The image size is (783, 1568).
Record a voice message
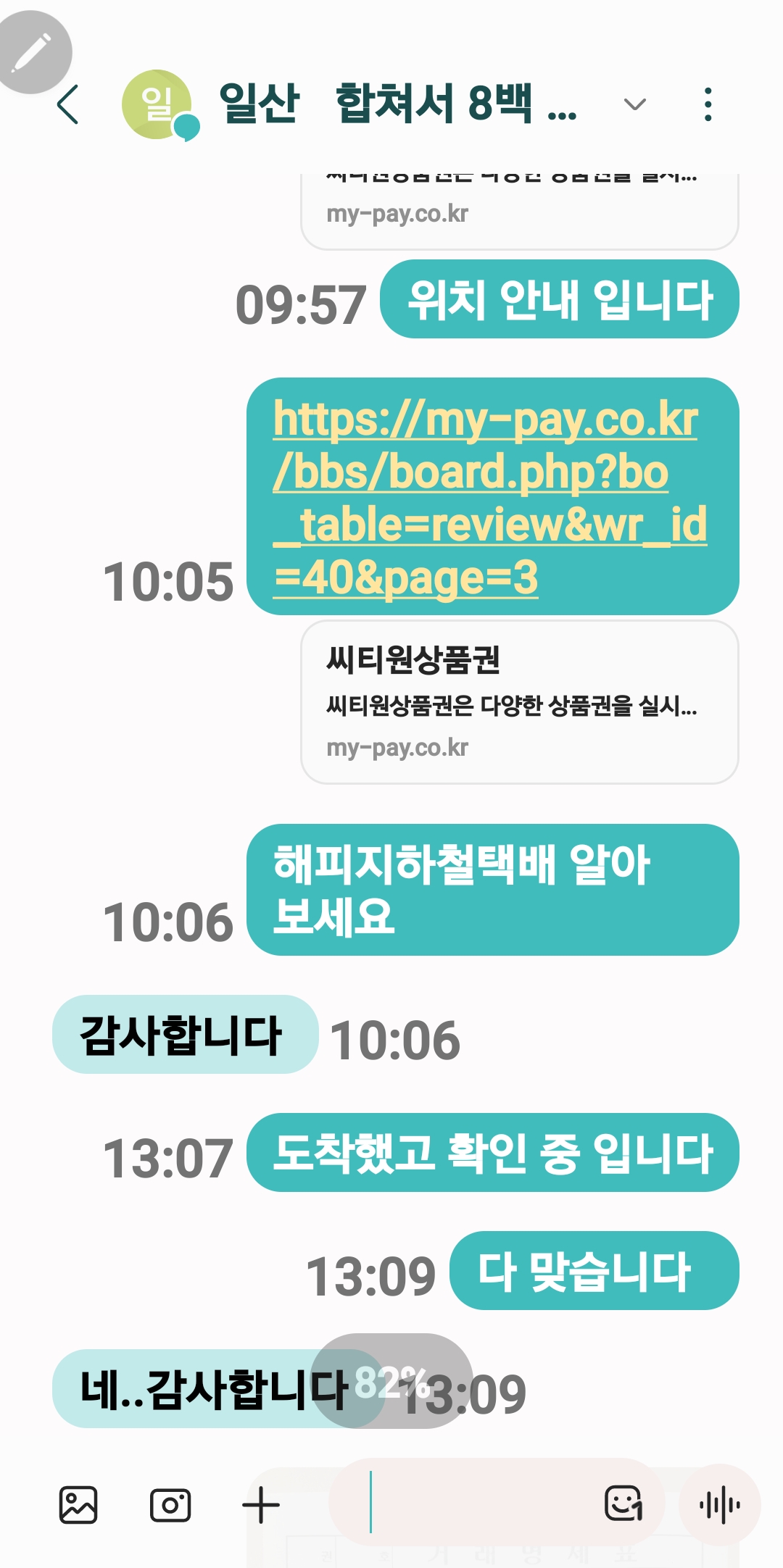point(720,1505)
